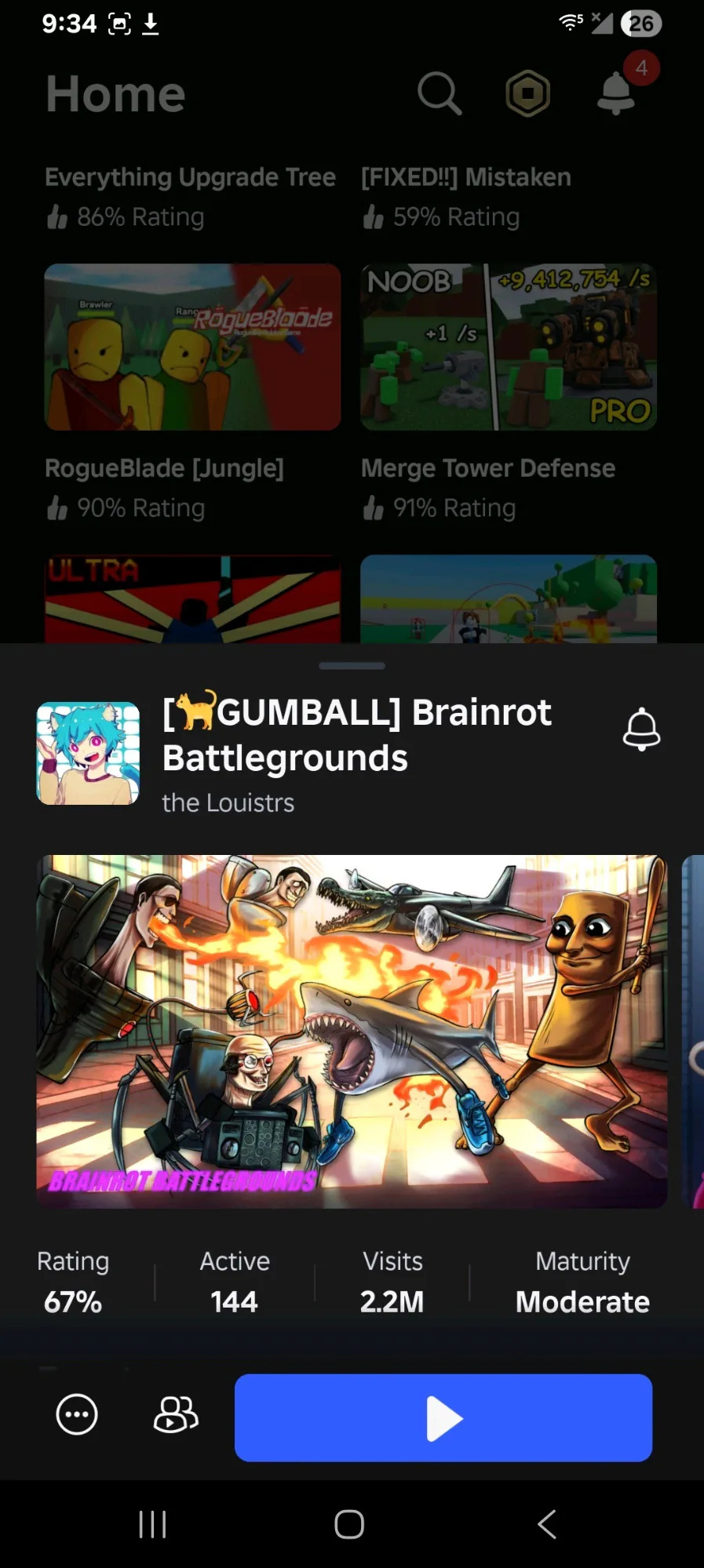Open the more options menu
704x1568 pixels.
pyautogui.click(x=77, y=1415)
